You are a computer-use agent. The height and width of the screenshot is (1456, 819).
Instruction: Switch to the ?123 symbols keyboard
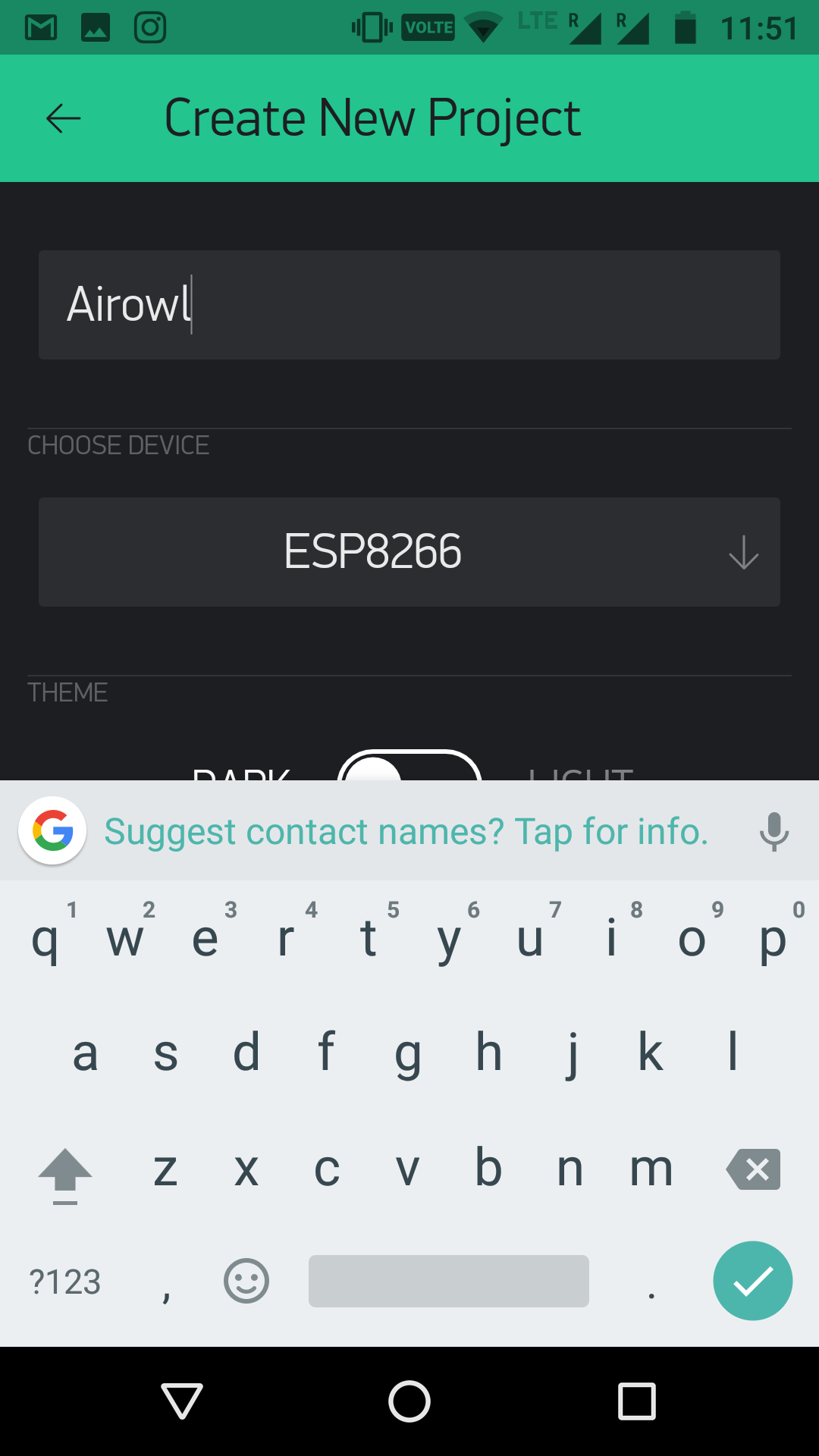(x=64, y=1282)
